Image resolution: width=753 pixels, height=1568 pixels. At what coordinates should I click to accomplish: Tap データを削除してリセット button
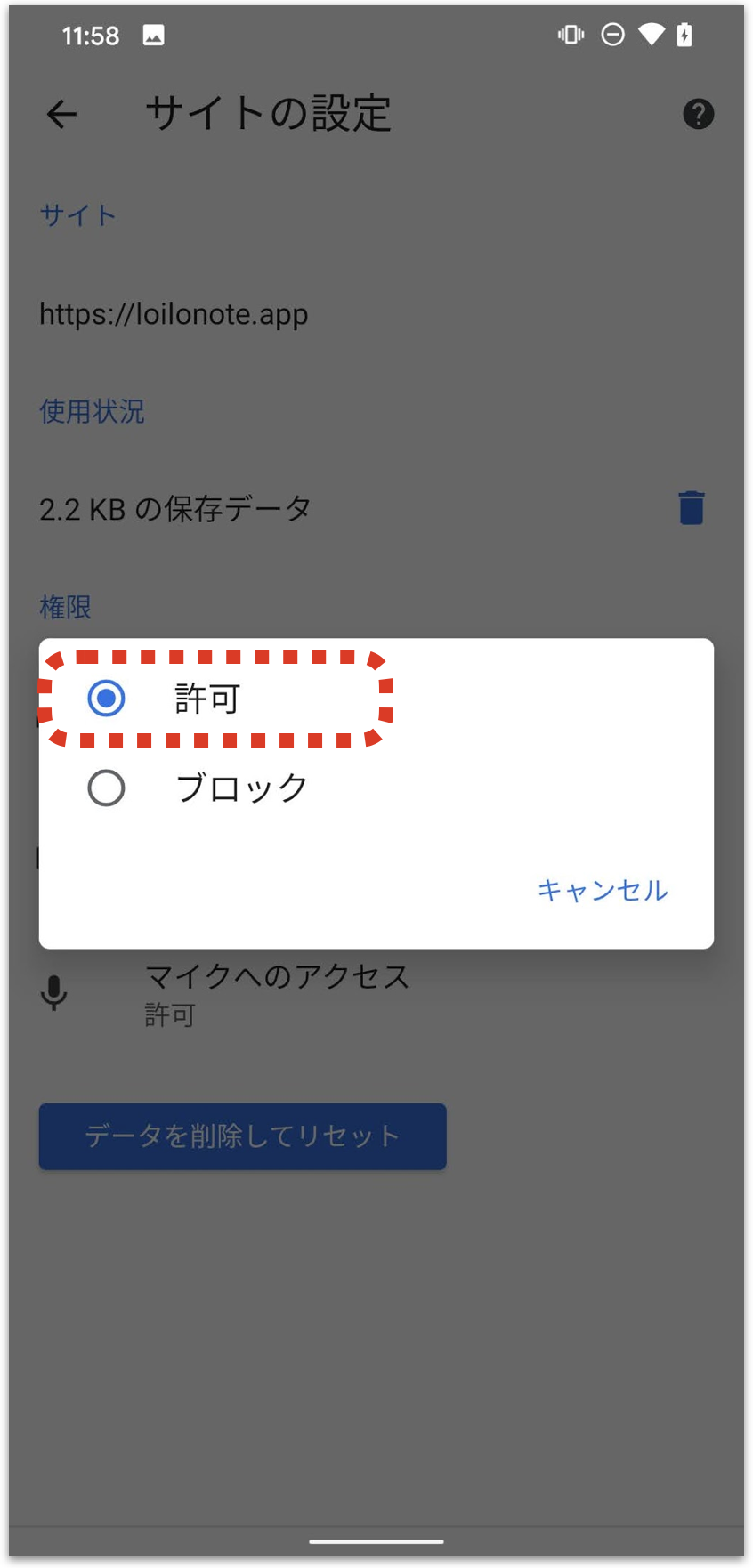click(242, 1136)
